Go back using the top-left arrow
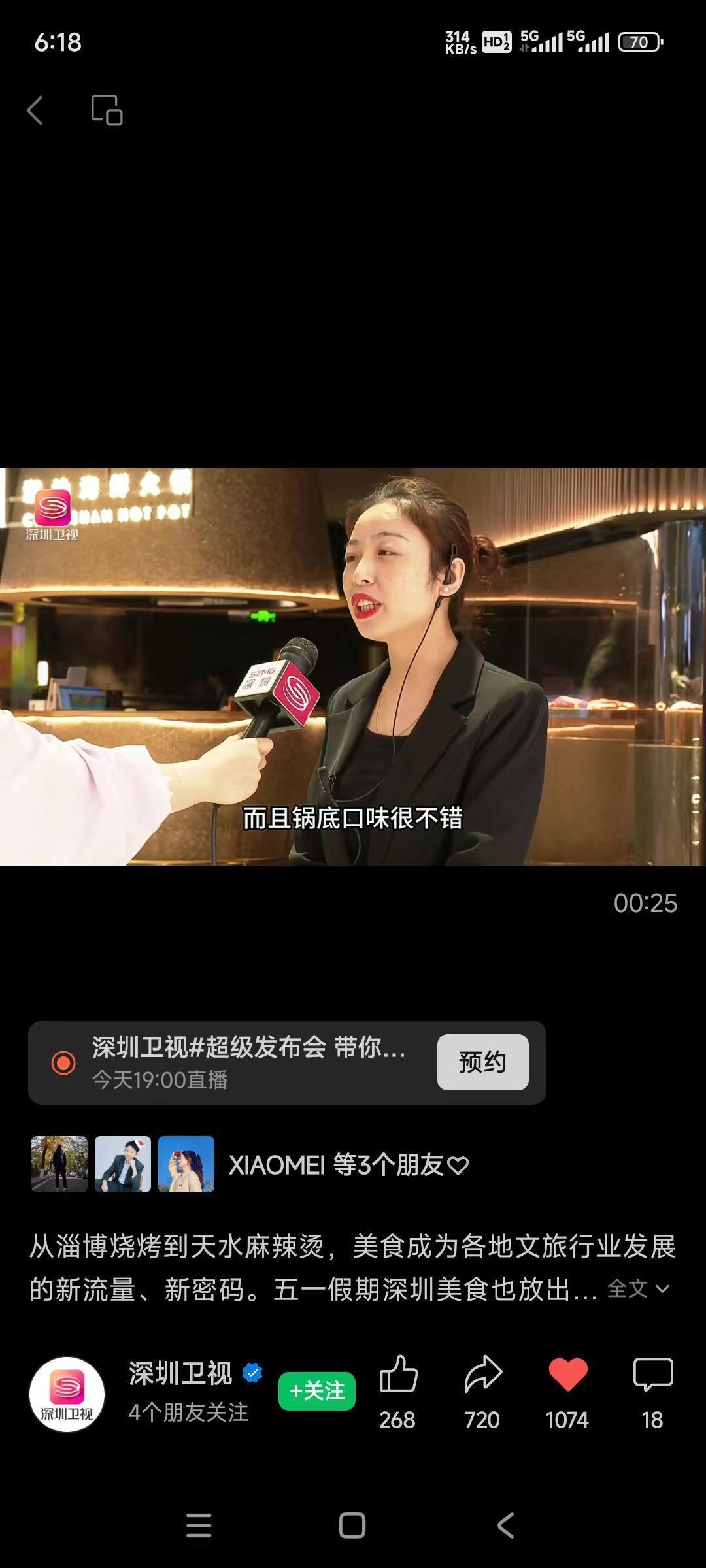706x1568 pixels. pyautogui.click(x=36, y=110)
